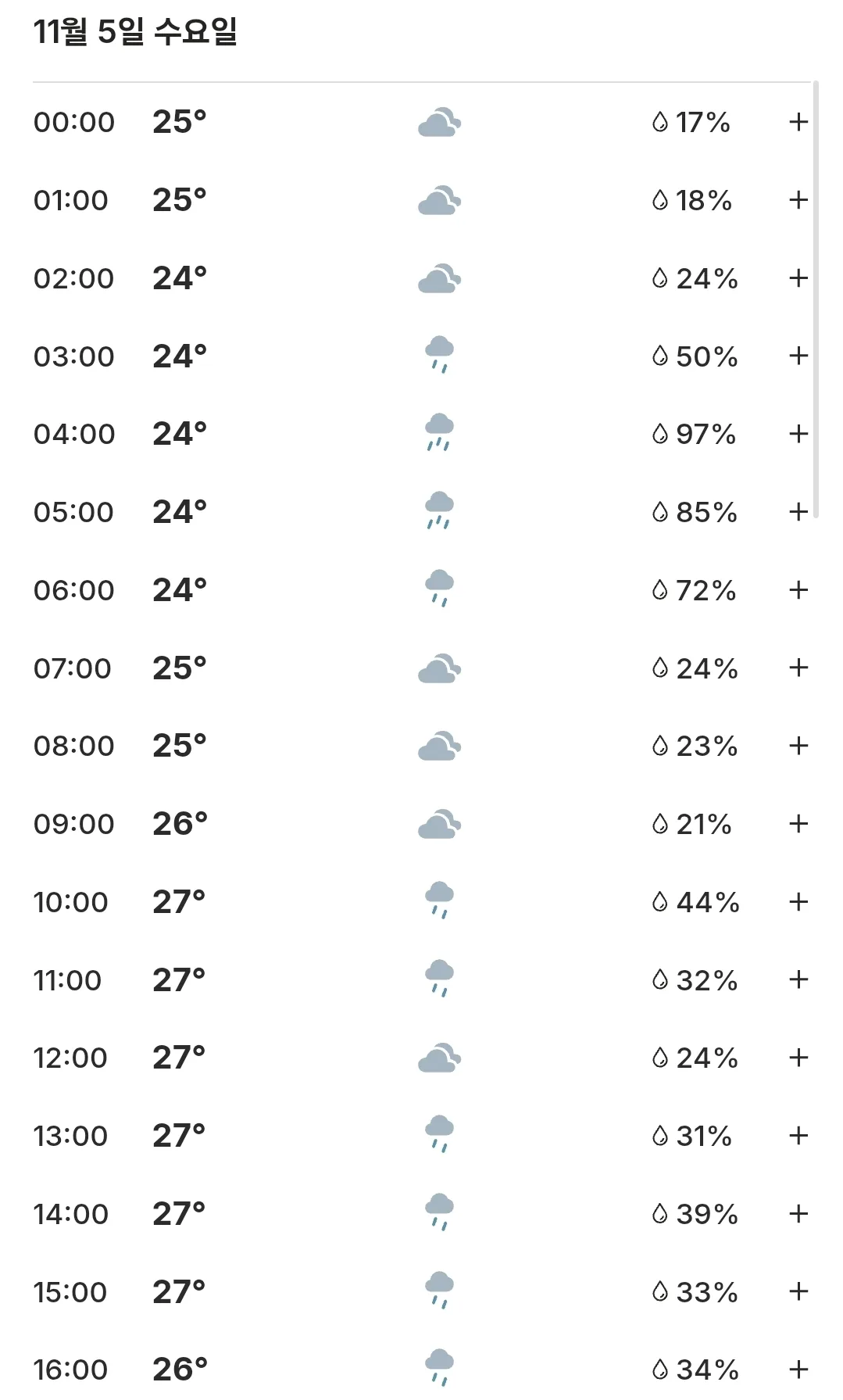Expand the 03:00 row with 50% rain
Screen dimensions: 843x1400
tap(798, 356)
